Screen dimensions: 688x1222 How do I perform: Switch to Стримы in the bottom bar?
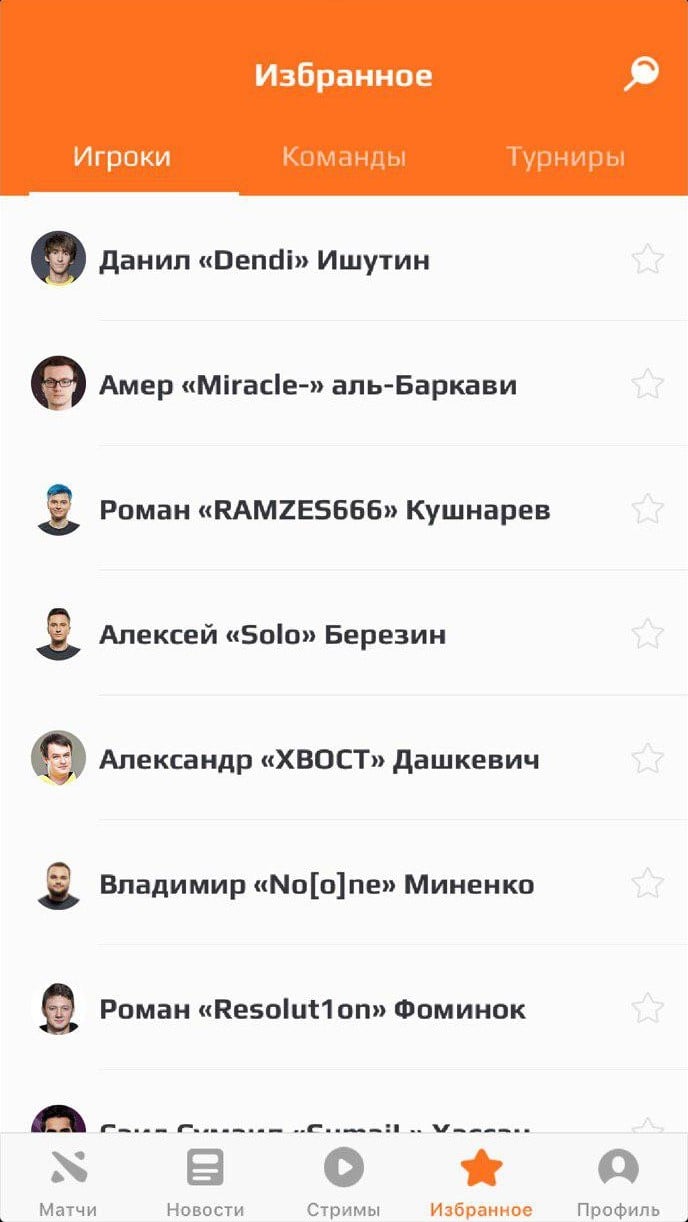(343, 1182)
